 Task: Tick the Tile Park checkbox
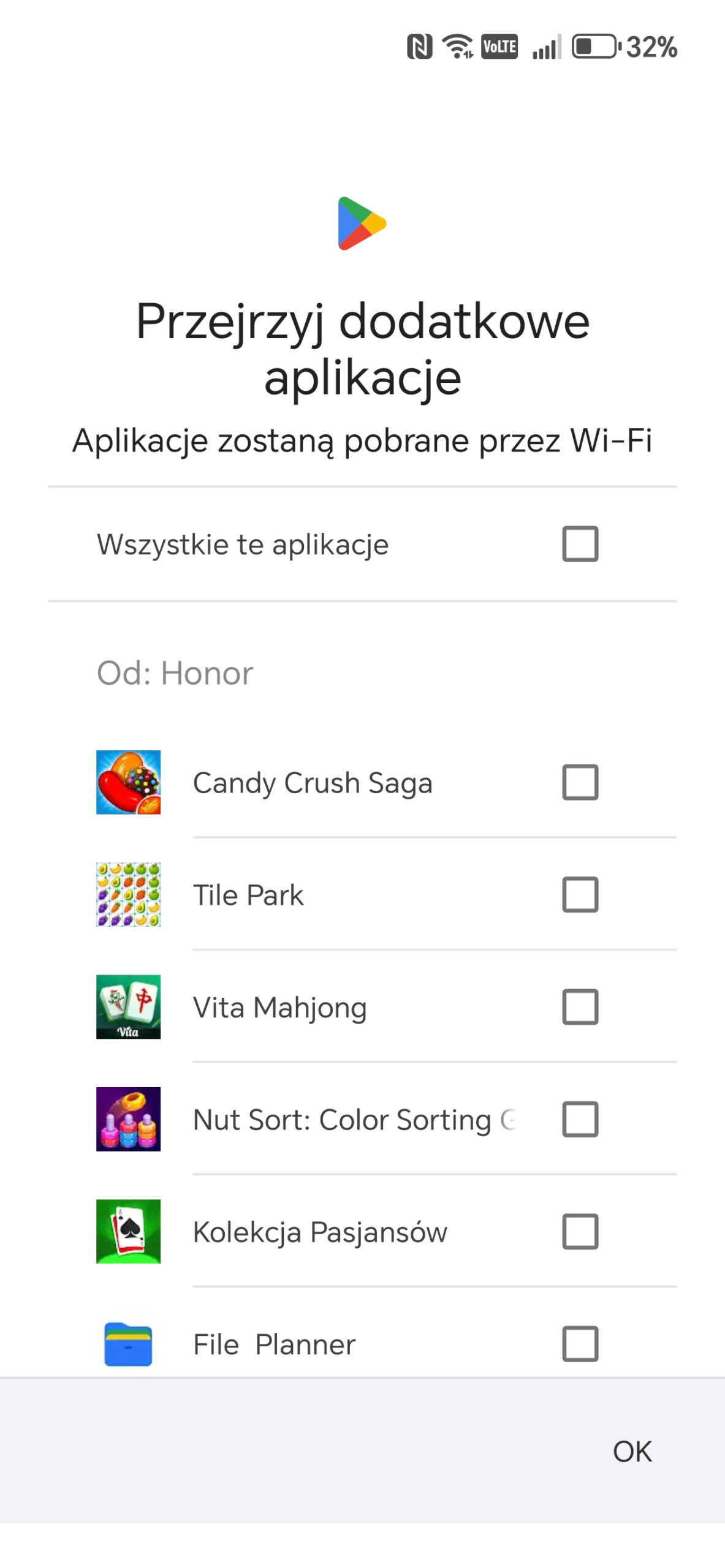click(580, 894)
